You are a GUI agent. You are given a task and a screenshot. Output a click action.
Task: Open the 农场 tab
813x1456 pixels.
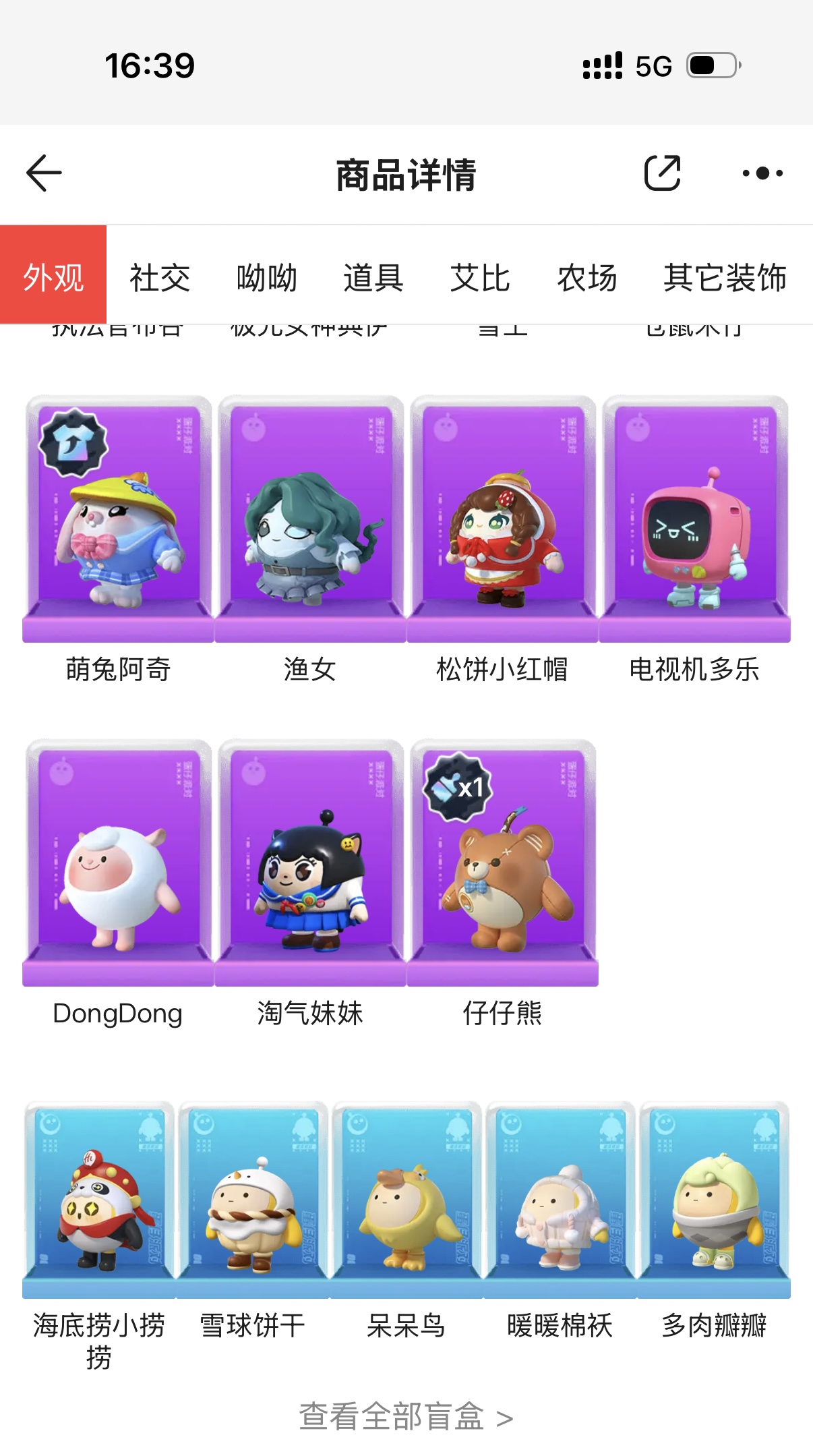pyautogui.click(x=586, y=278)
